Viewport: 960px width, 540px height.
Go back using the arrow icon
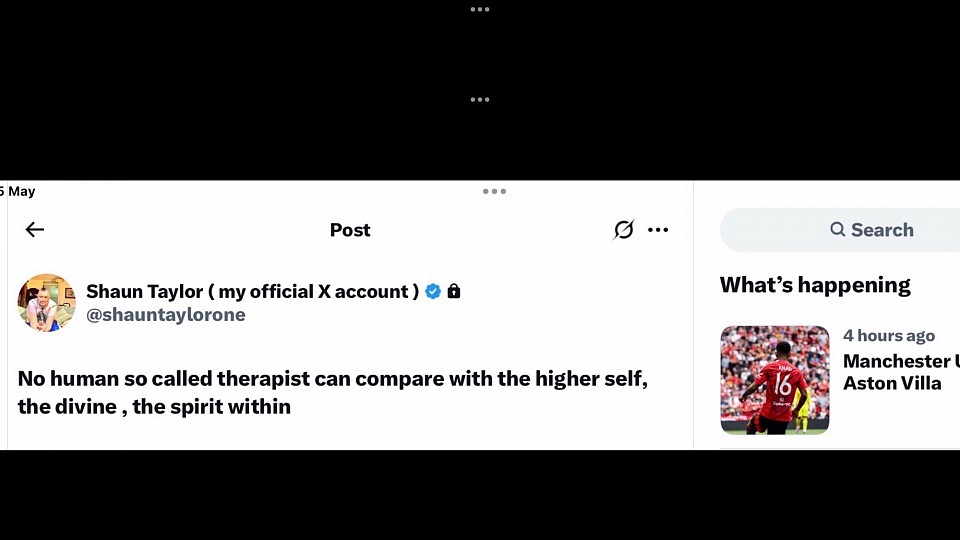tap(35, 230)
